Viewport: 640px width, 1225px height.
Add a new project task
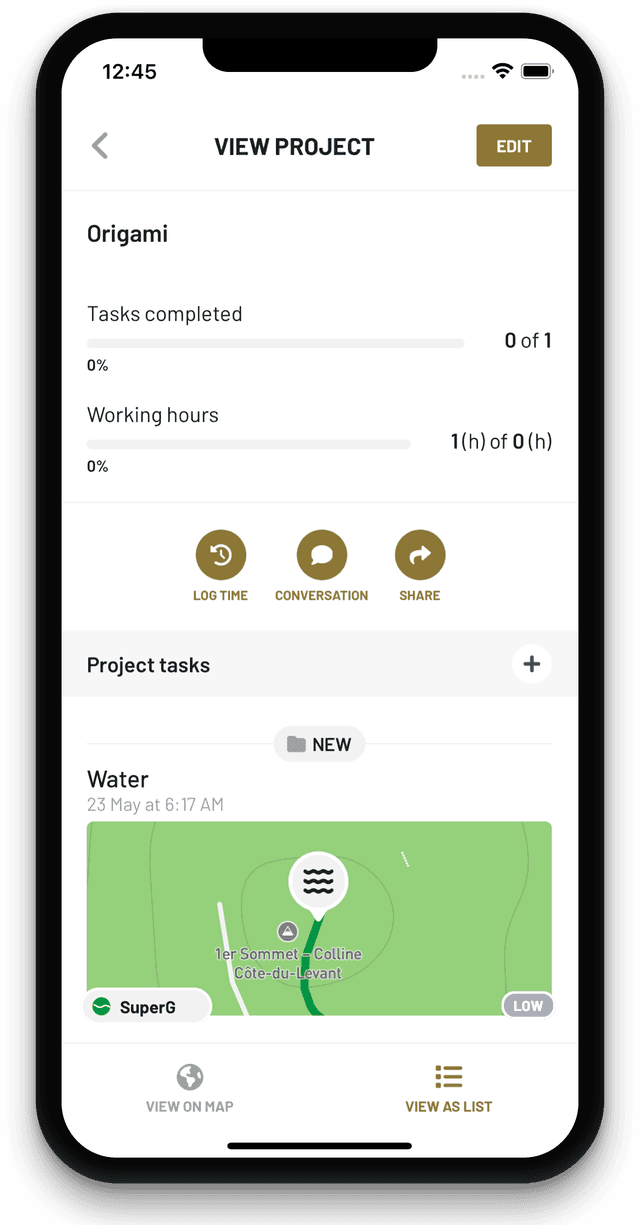pyautogui.click(x=531, y=664)
